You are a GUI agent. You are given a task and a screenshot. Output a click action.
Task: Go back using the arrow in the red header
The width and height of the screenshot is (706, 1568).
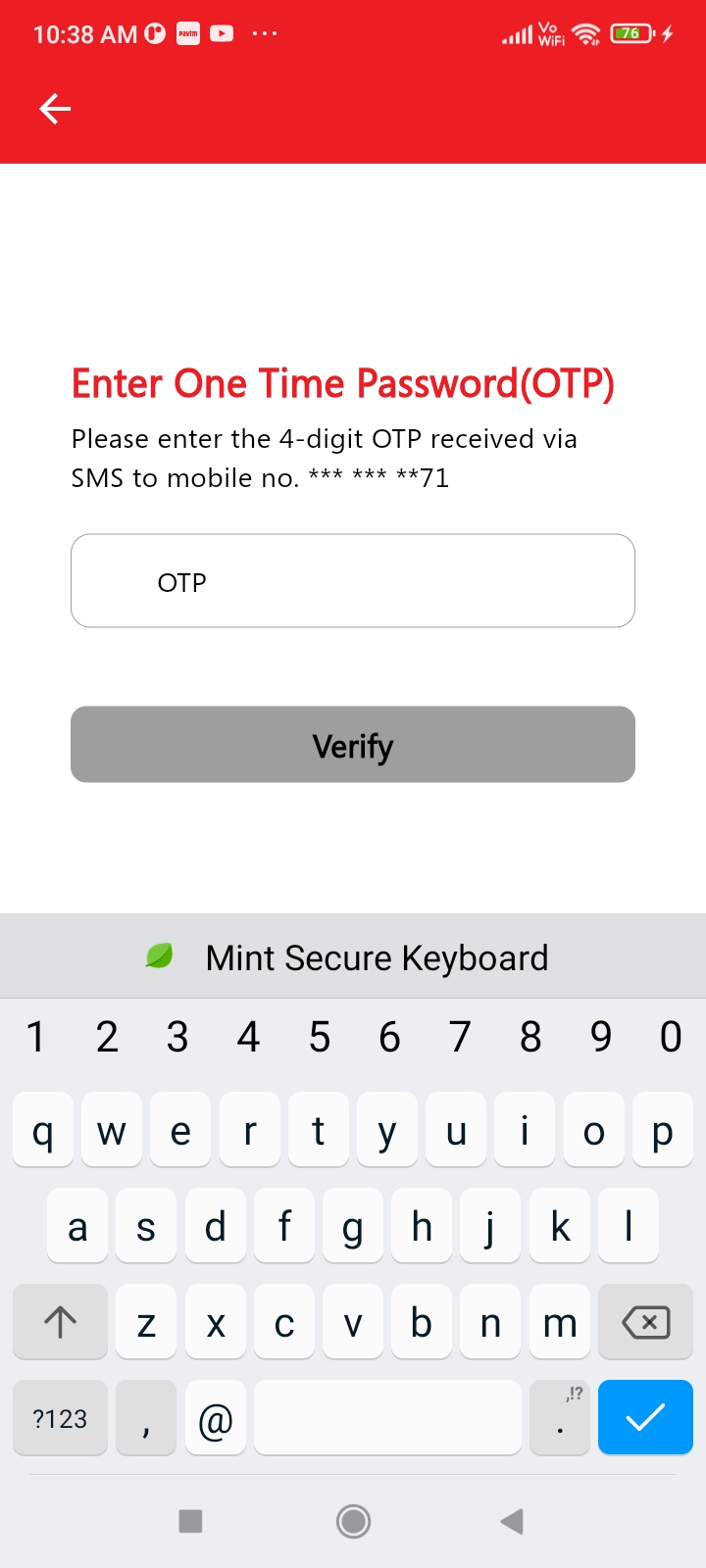click(x=55, y=109)
